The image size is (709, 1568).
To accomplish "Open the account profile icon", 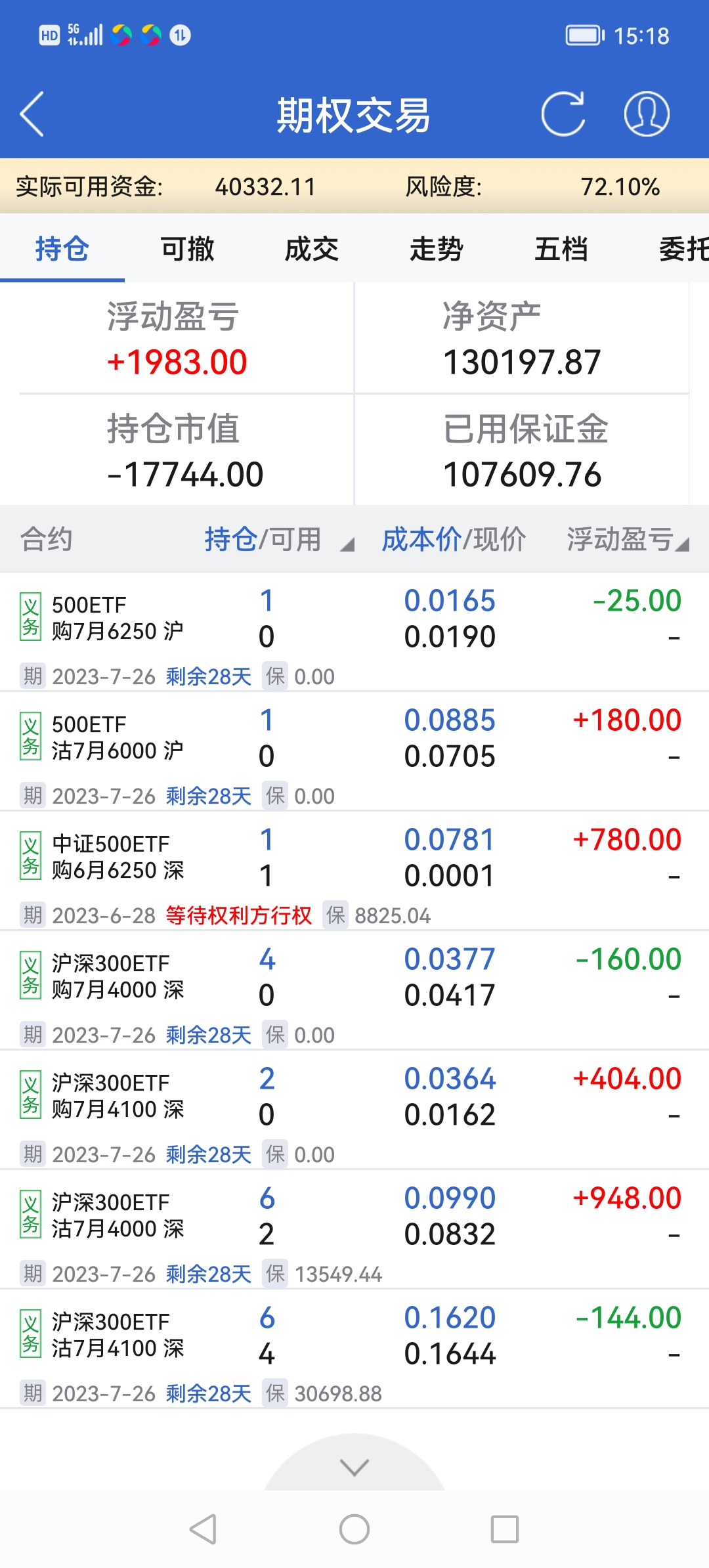I will click(647, 114).
